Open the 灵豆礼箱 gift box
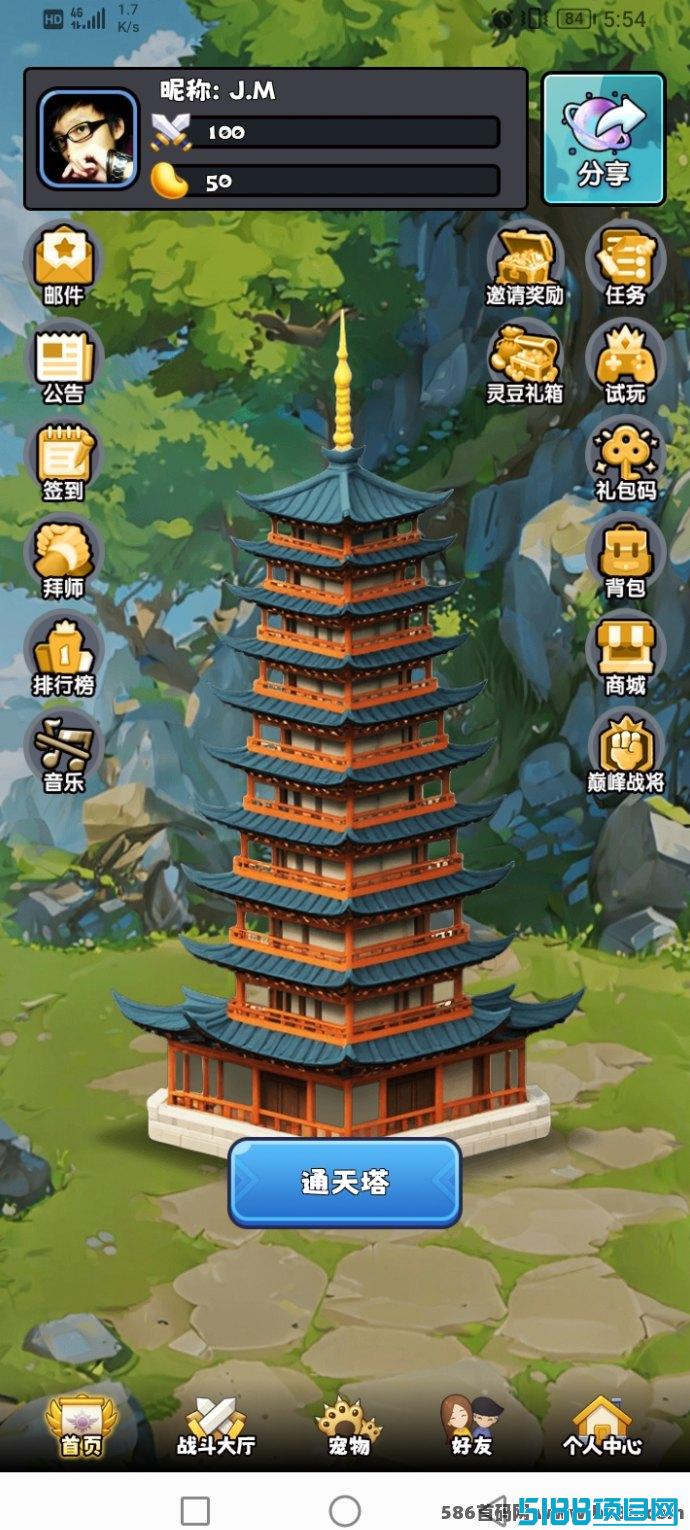This screenshot has width=690, height=1530. click(x=525, y=362)
